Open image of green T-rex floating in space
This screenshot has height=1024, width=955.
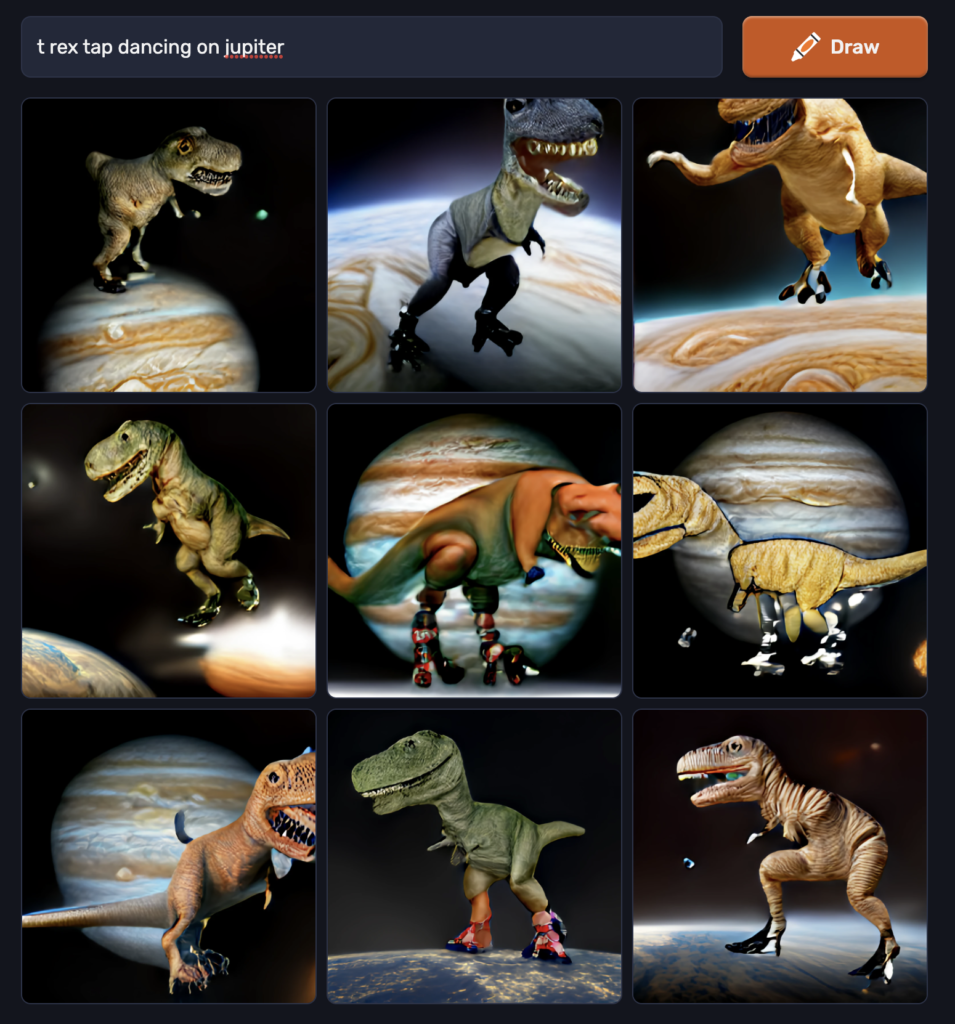[168, 551]
